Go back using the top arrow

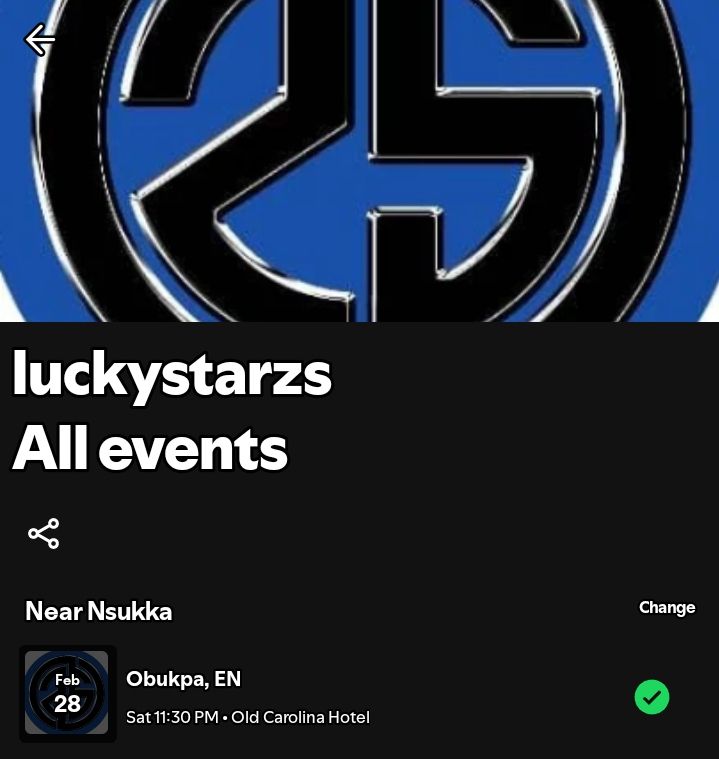pyautogui.click(x=40, y=40)
